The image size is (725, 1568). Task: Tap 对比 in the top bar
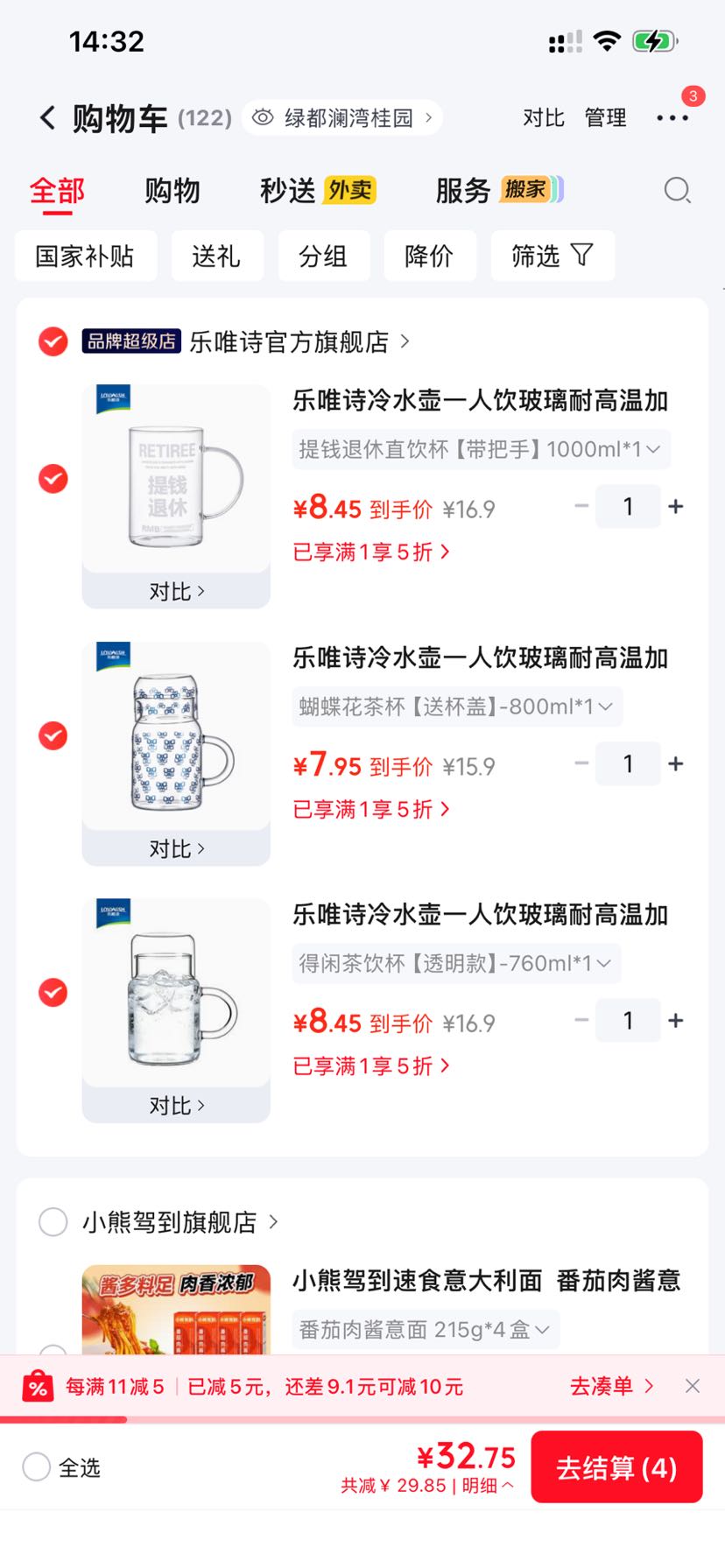[544, 117]
